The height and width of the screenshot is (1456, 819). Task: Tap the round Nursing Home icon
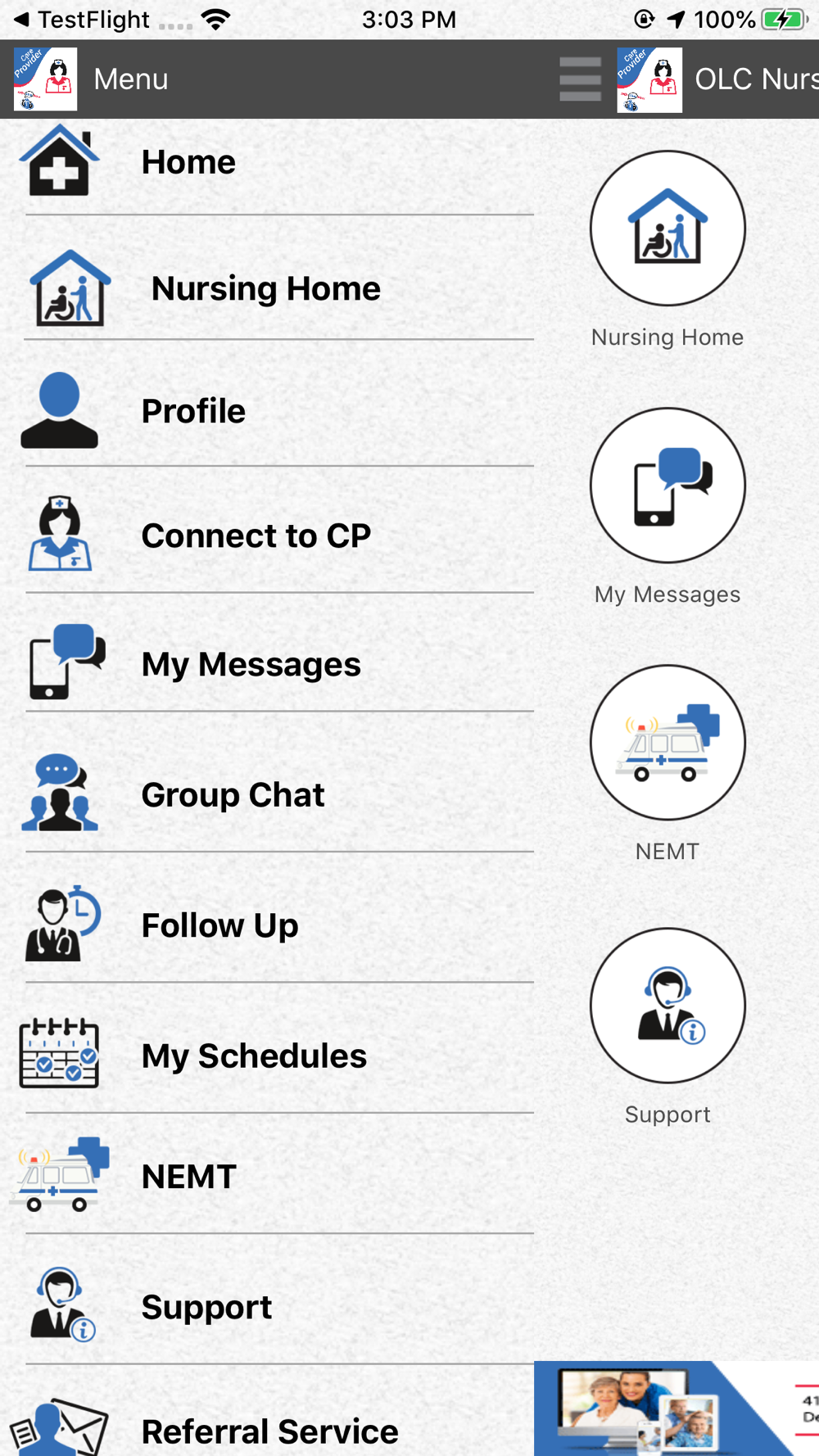[x=667, y=228]
